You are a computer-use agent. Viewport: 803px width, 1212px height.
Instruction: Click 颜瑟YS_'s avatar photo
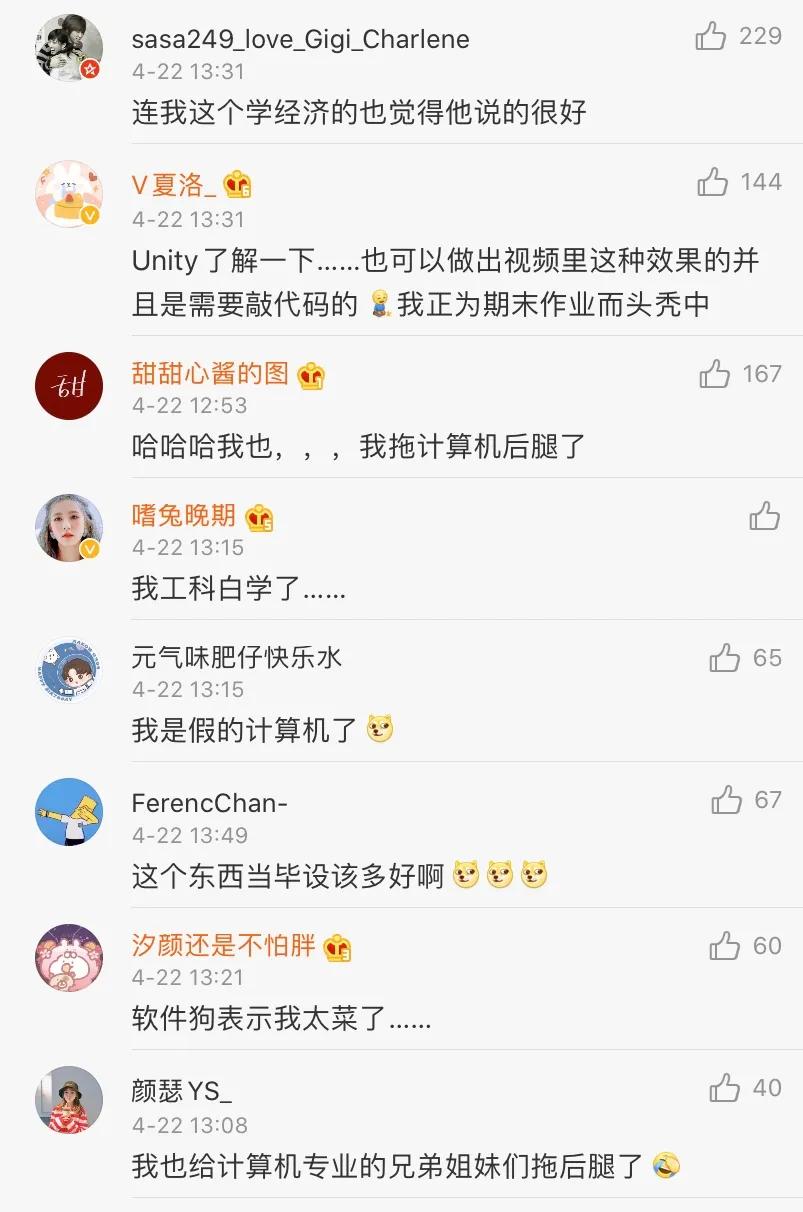[68, 1099]
